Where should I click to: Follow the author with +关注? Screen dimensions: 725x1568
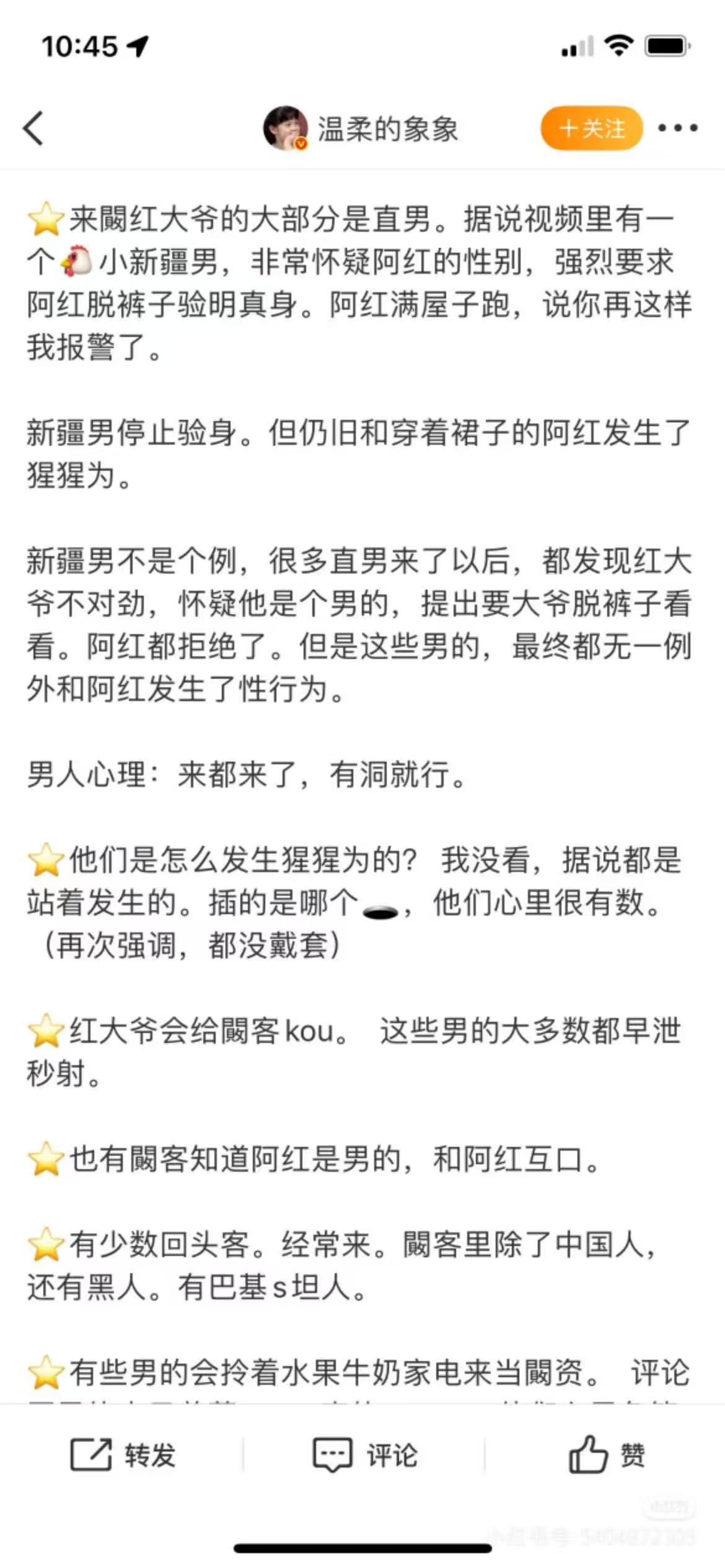(592, 128)
